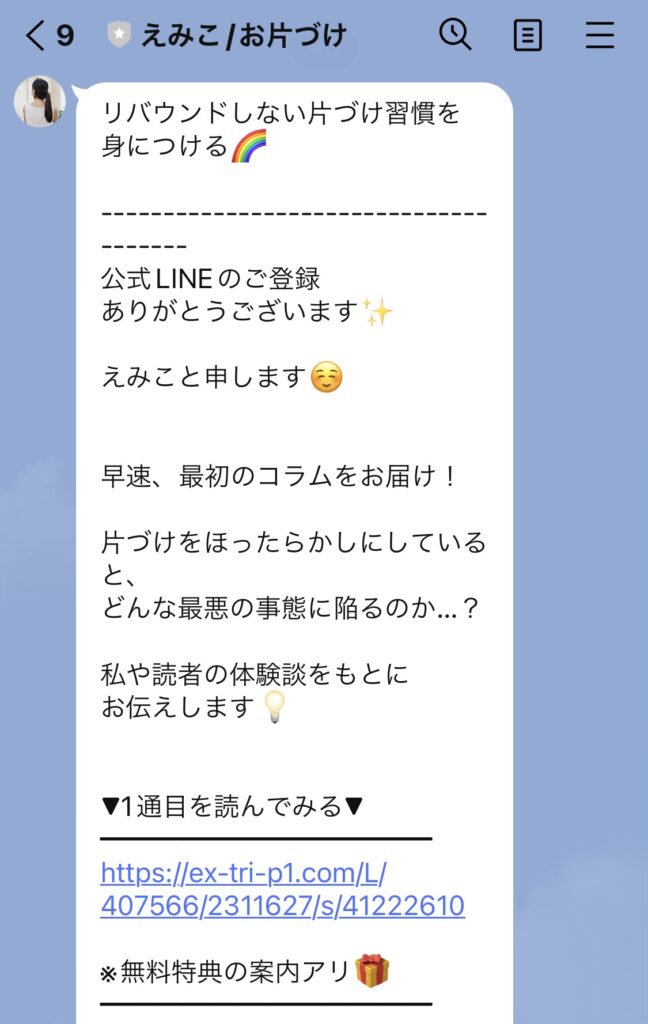Open the ex-tri-p1.com link
The image size is (648, 1024).
pyautogui.click(x=280, y=889)
